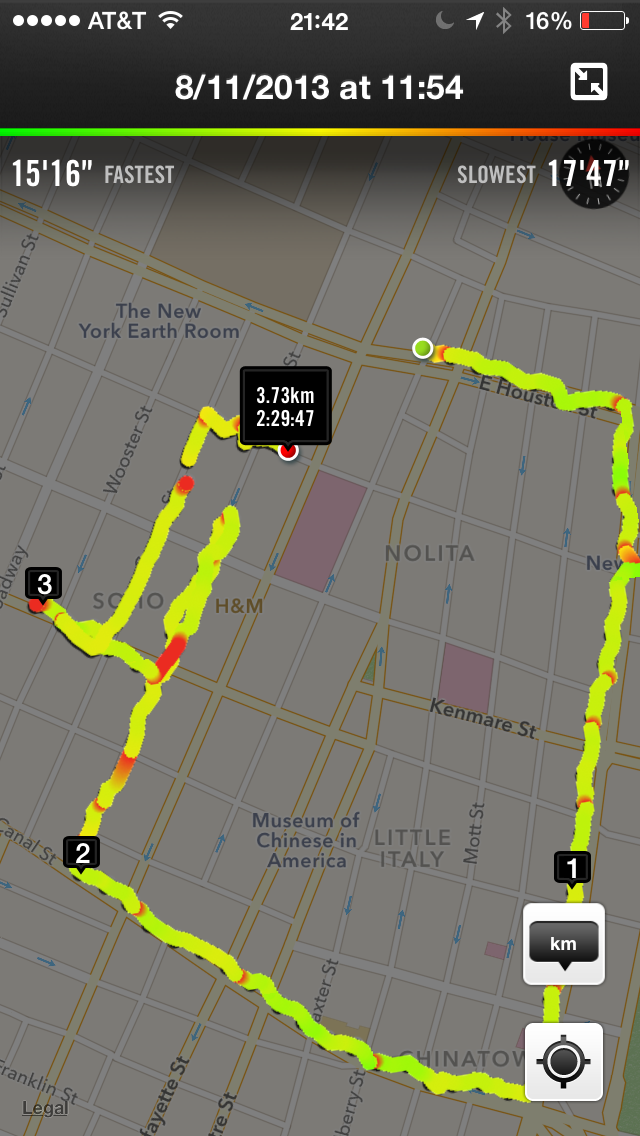Reset map orientation with the compass
This screenshot has height=1136, width=640.
pyautogui.click(x=596, y=174)
